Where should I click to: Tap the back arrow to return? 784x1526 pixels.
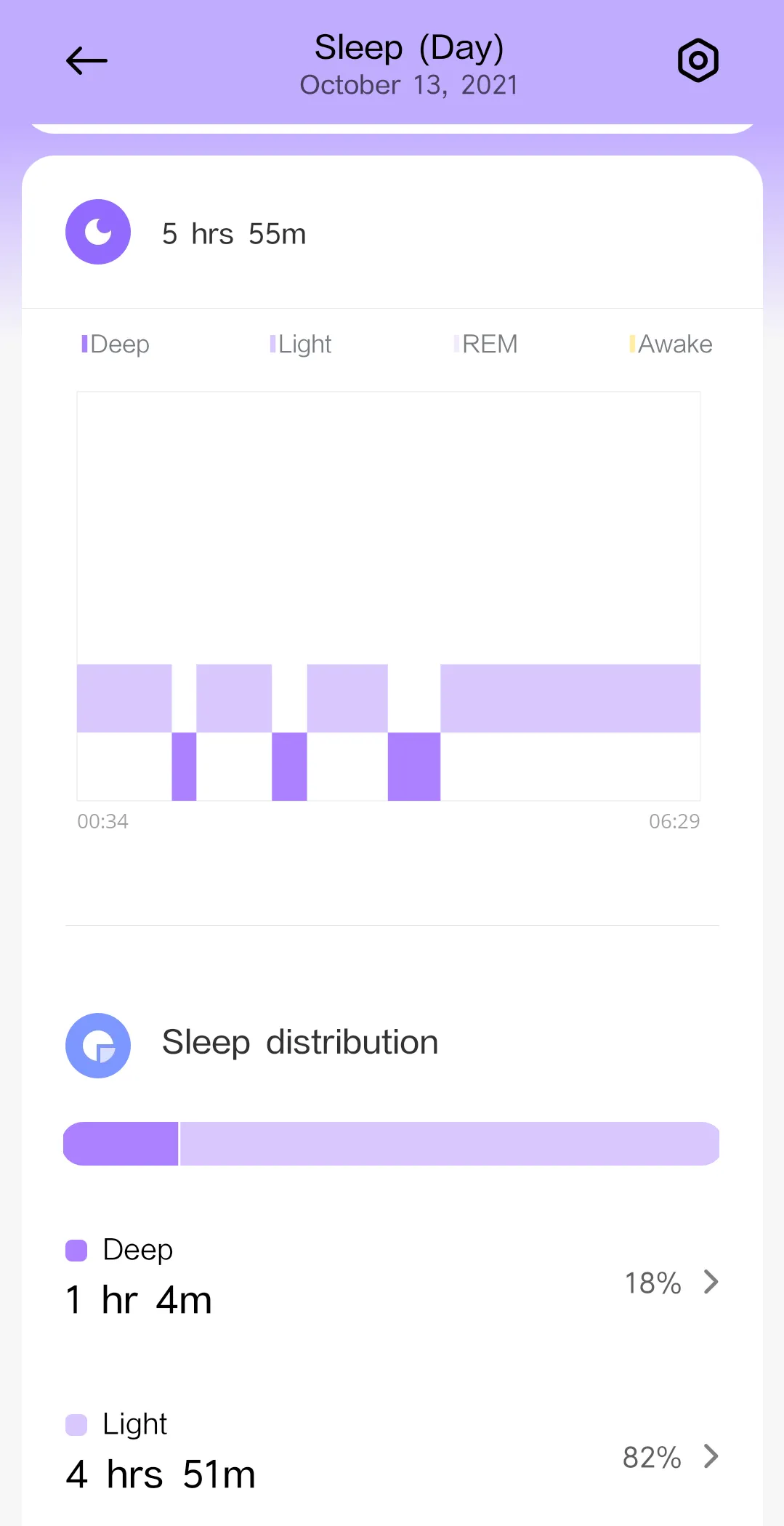(85, 60)
